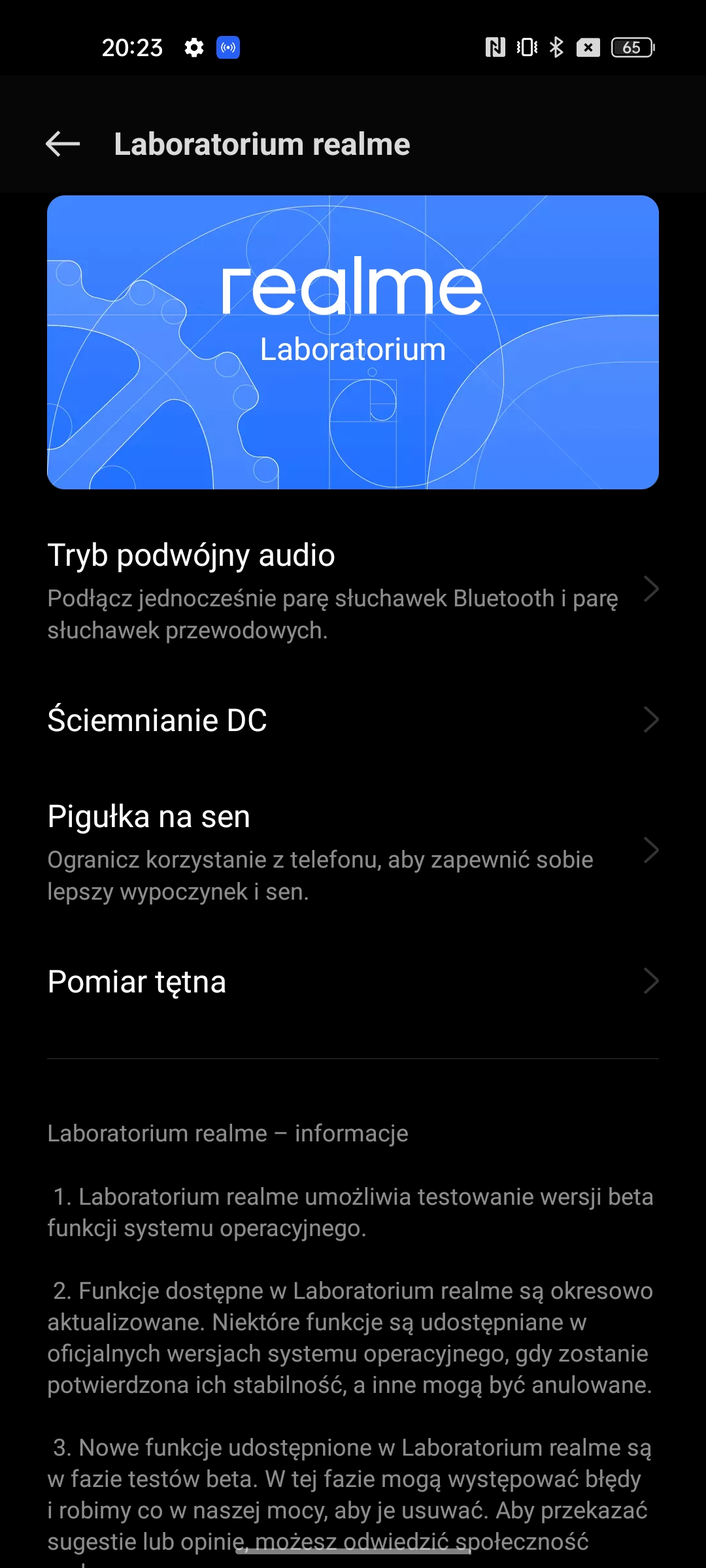The image size is (706, 1568).
Task: Click the settings gear in the status bar
Action: tap(194, 48)
